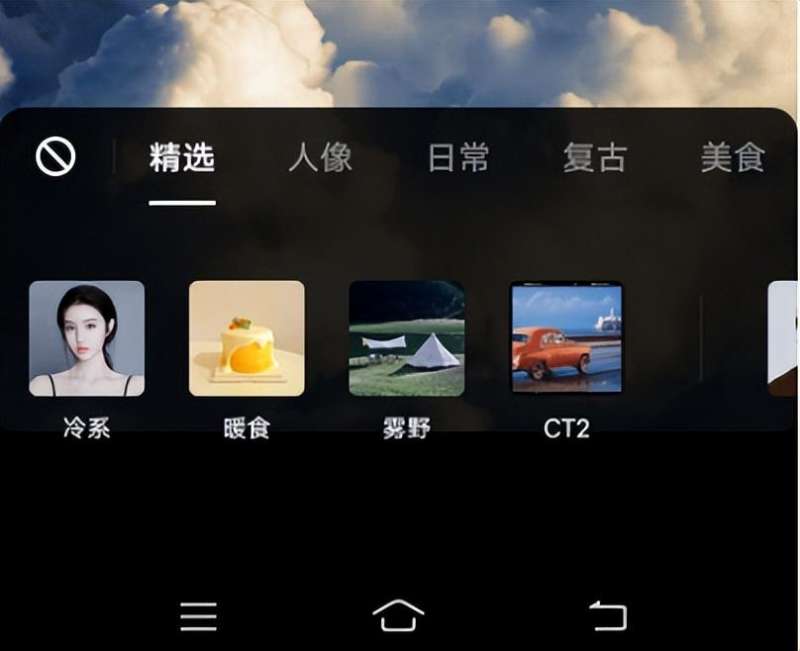Screen dimensions: 800x651
Task: Open the 日常 filter category
Action: click(458, 158)
